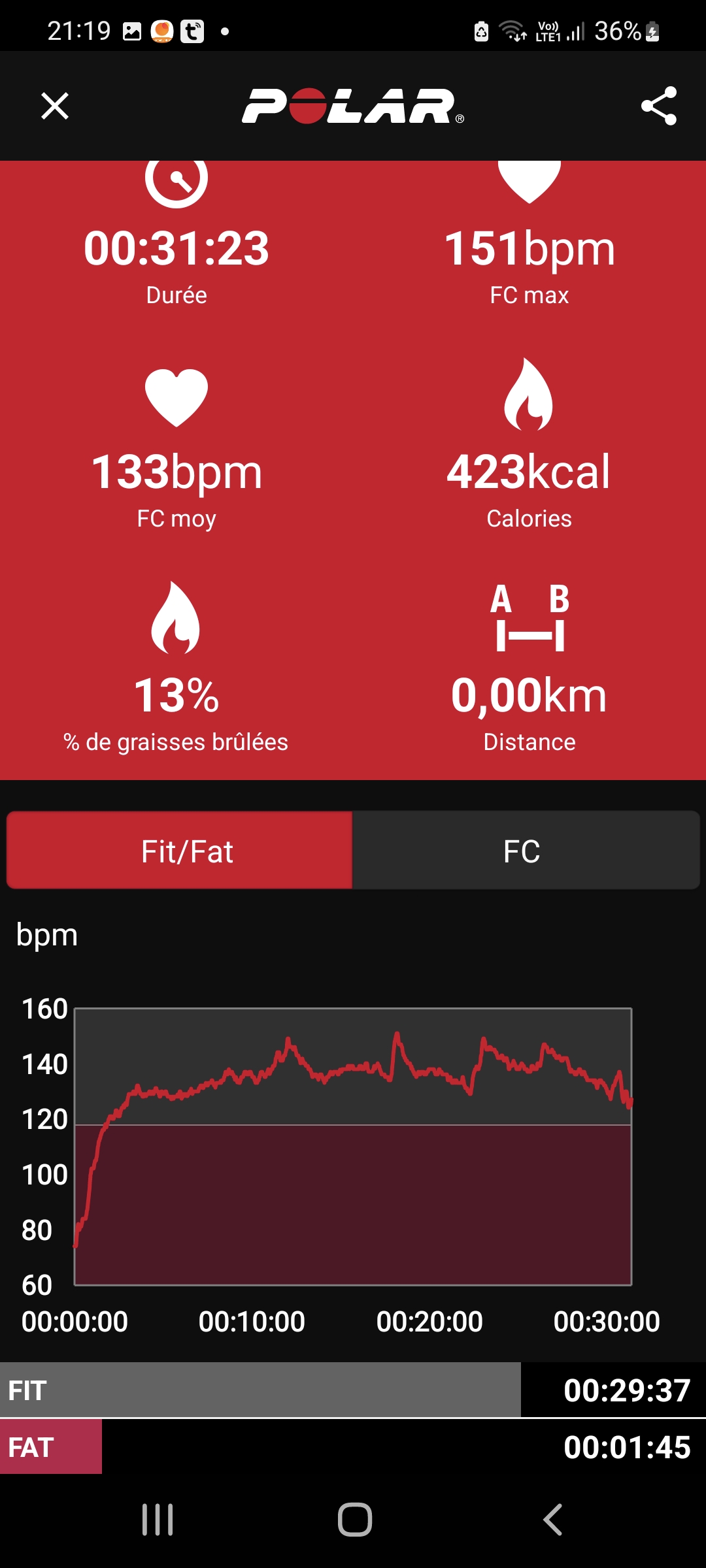The width and height of the screenshot is (706, 1568).
Task: Share this training session
Action: [658, 106]
